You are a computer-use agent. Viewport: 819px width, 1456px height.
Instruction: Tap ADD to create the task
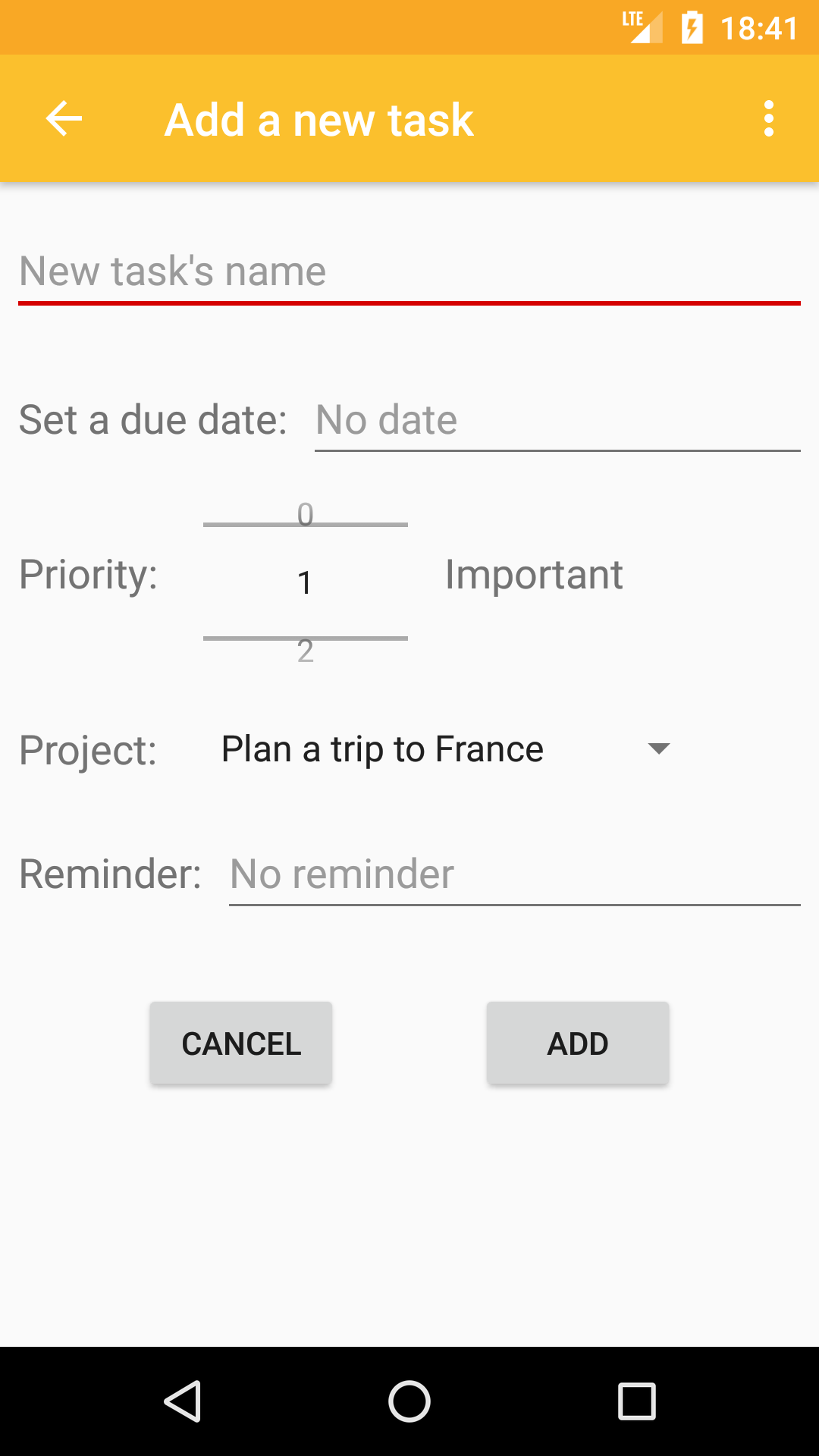click(578, 1043)
